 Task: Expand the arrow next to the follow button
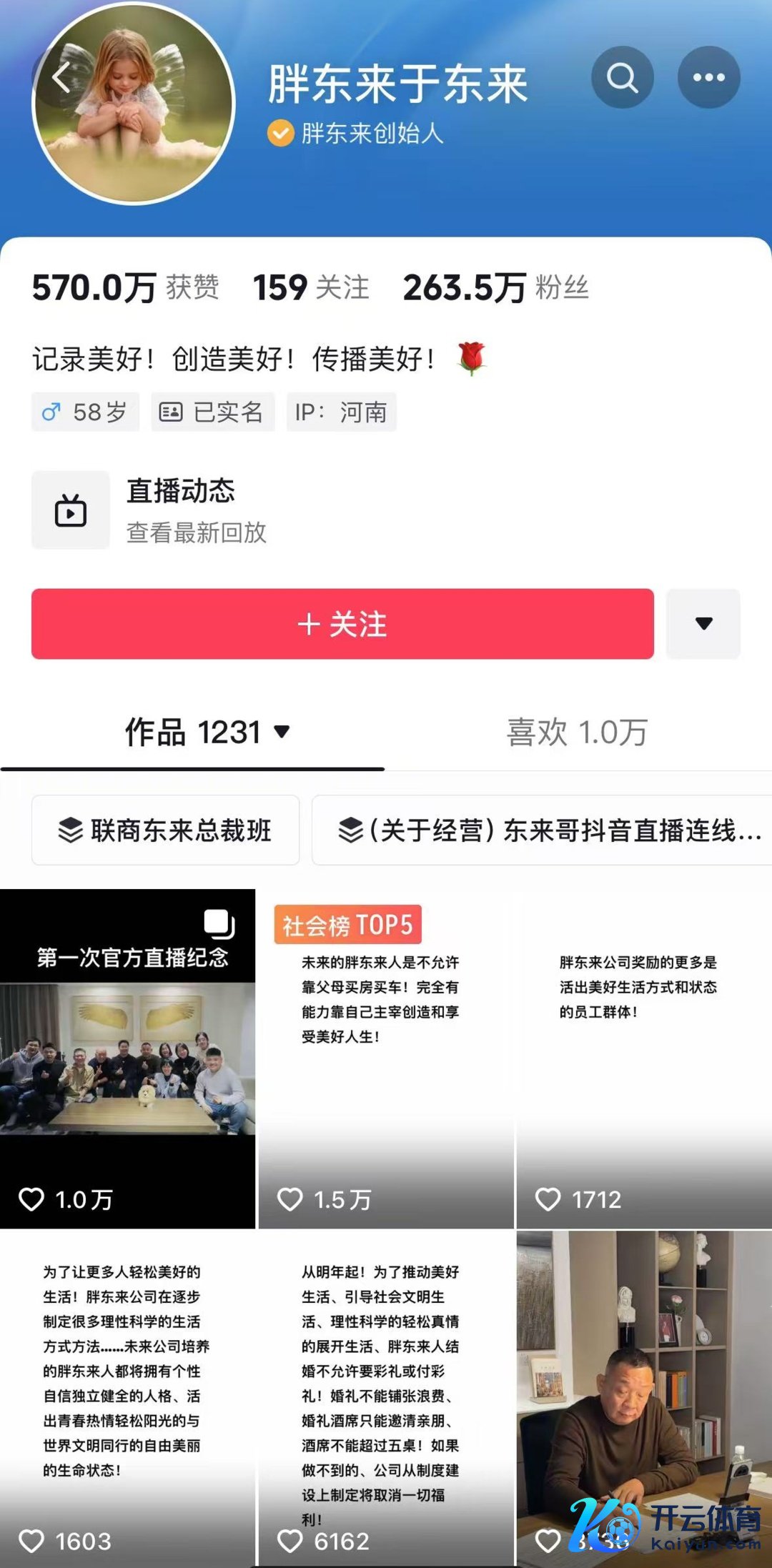tap(703, 624)
